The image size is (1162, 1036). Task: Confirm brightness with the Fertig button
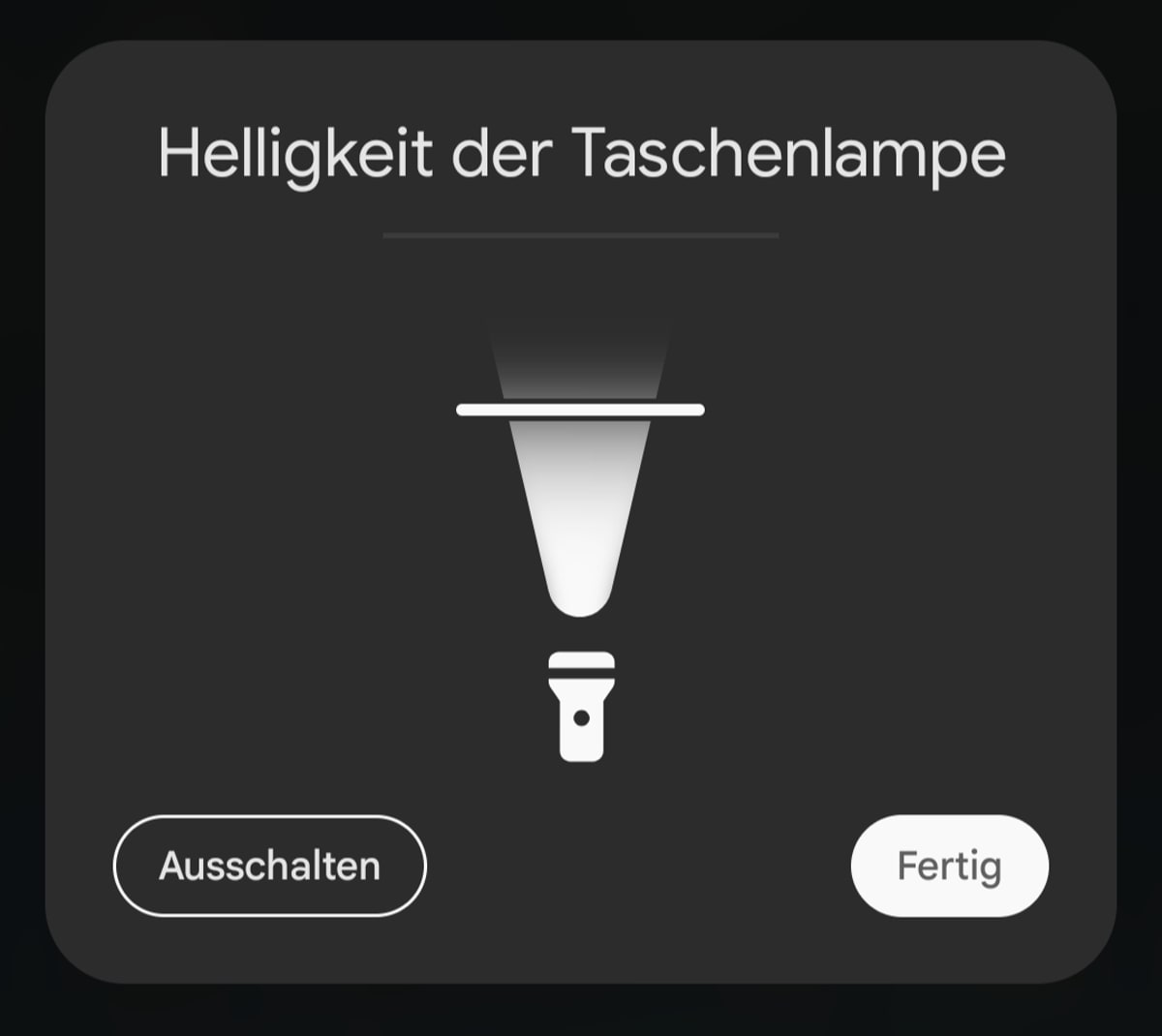[x=949, y=866]
